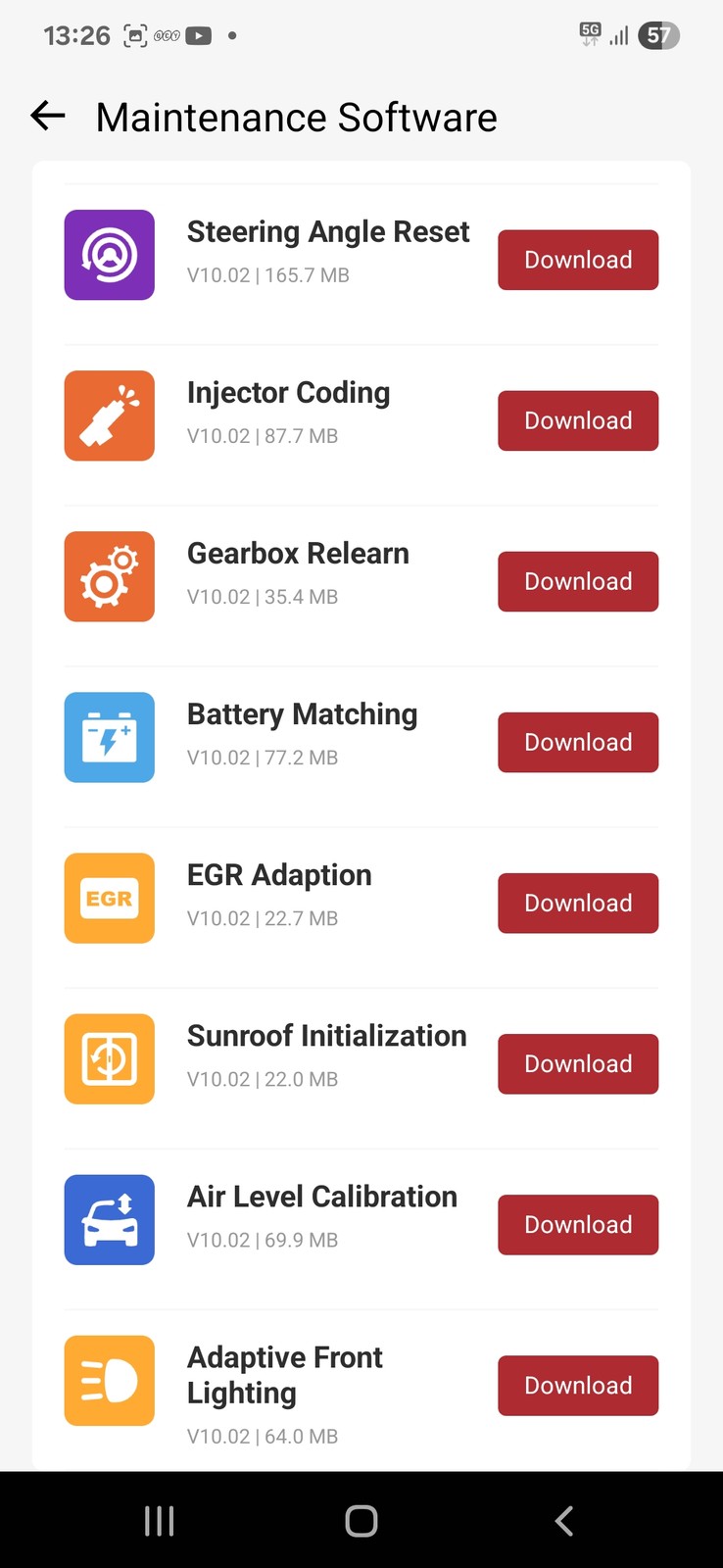Download Steering Angle Reset software
Image resolution: width=723 pixels, height=1568 pixels.
point(578,260)
